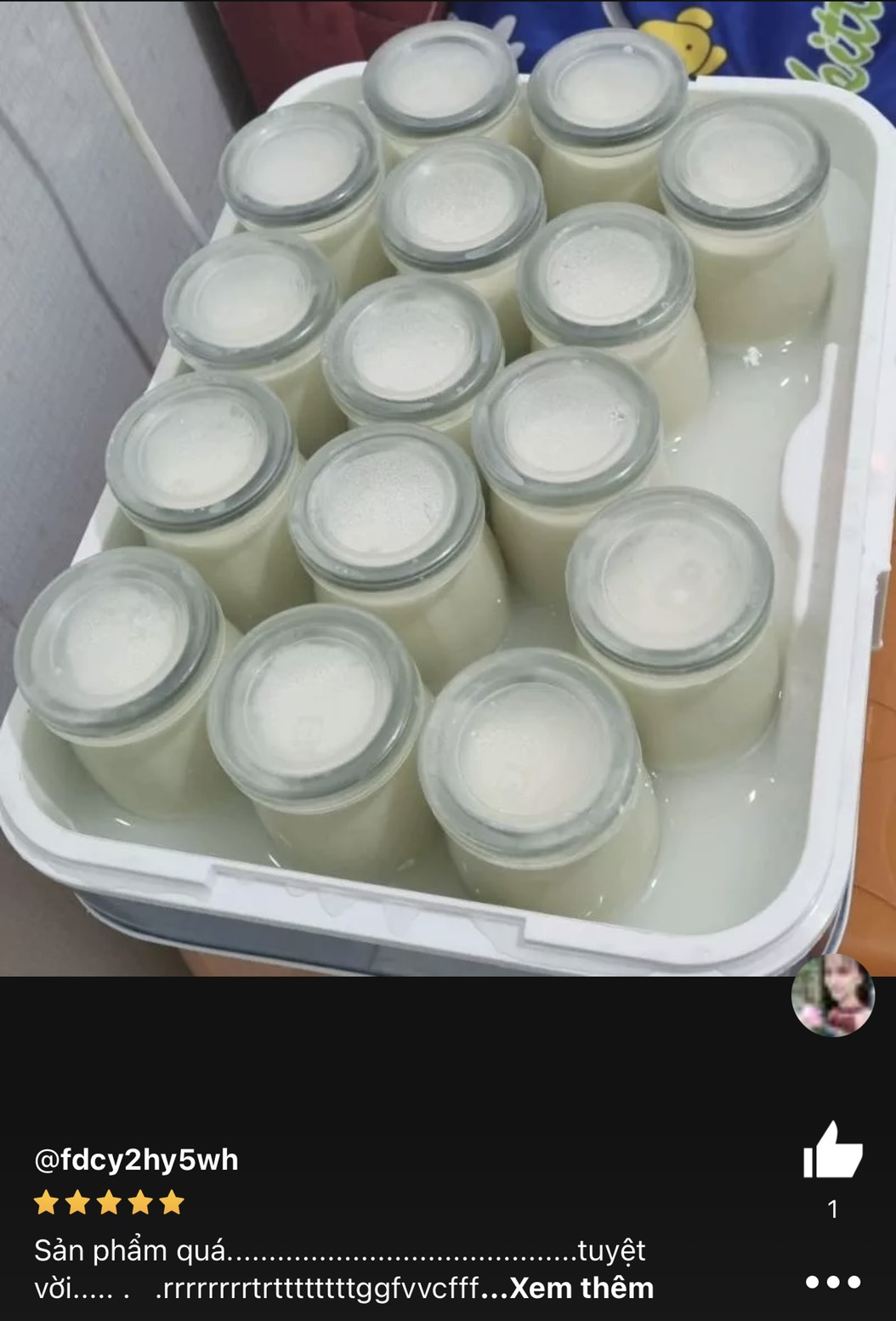Open the three-dot options menu
Screen dimensions: 896x1321
point(832,1282)
